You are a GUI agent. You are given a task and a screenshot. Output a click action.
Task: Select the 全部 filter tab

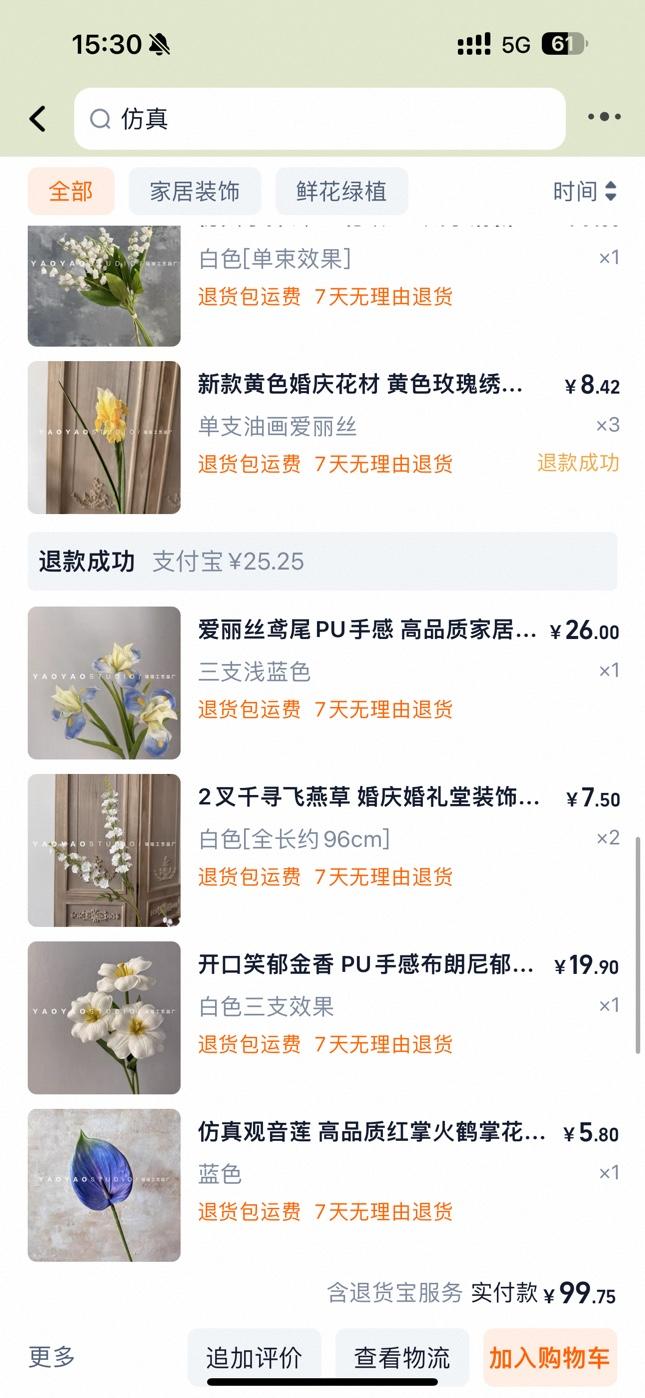[x=71, y=191]
